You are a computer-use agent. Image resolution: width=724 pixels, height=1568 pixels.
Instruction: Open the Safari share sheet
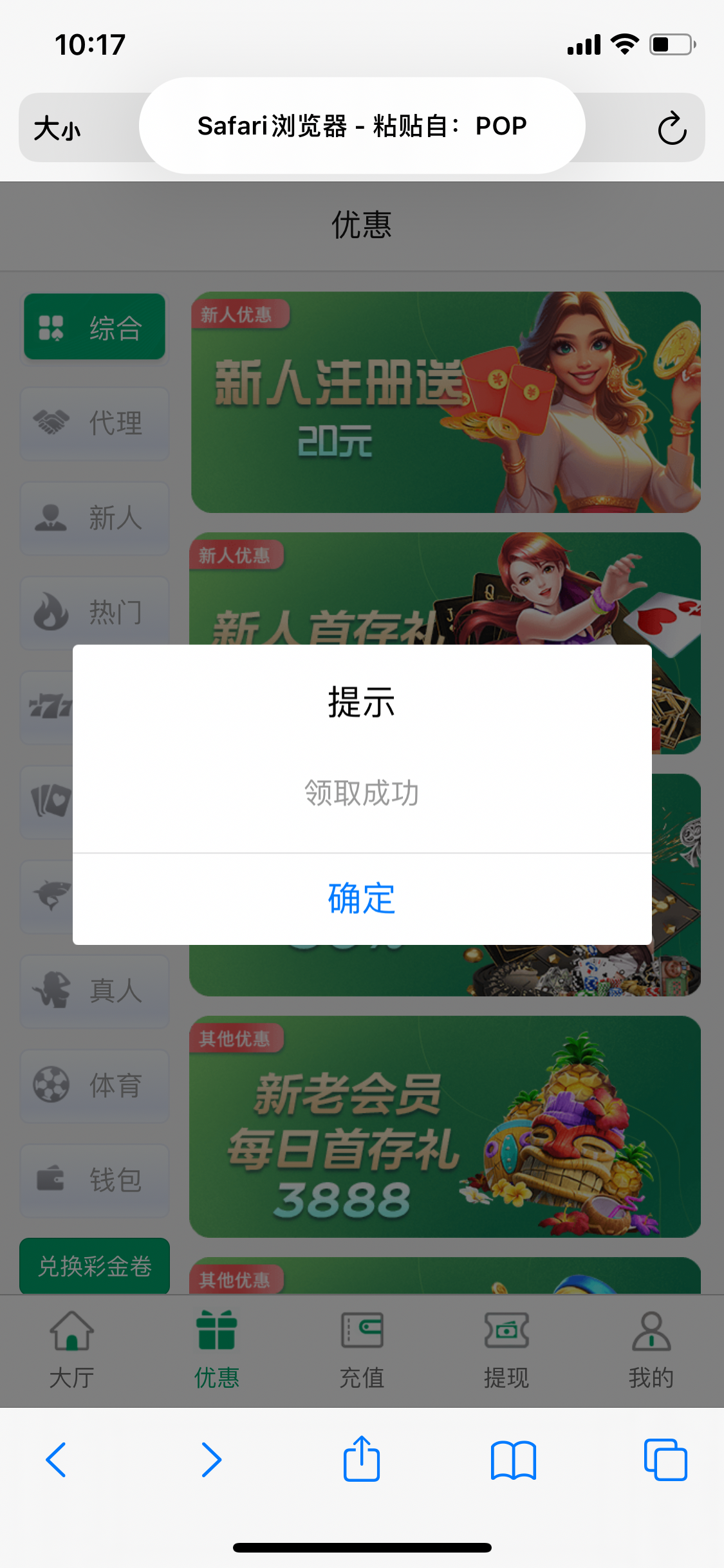362,1459
